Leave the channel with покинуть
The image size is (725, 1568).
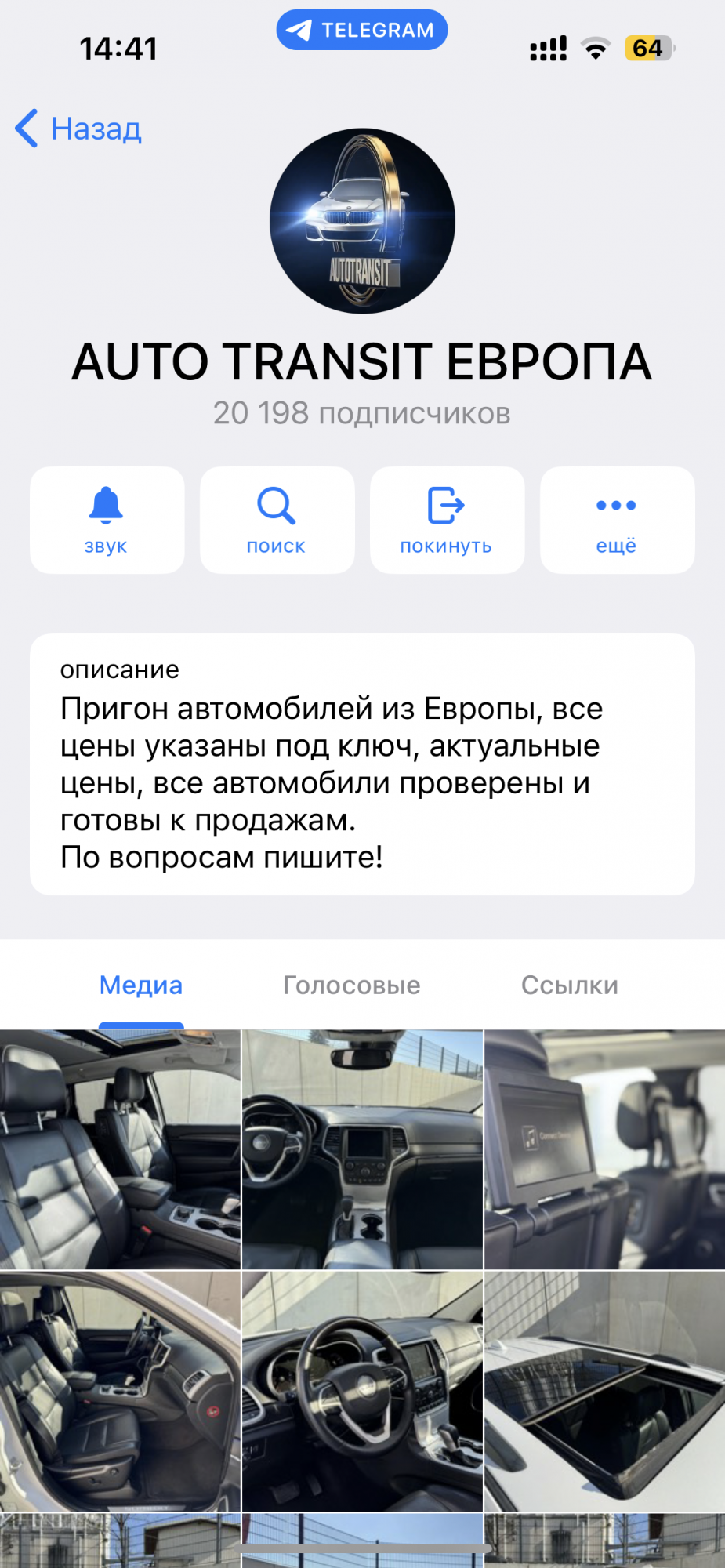pyautogui.click(x=447, y=520)
